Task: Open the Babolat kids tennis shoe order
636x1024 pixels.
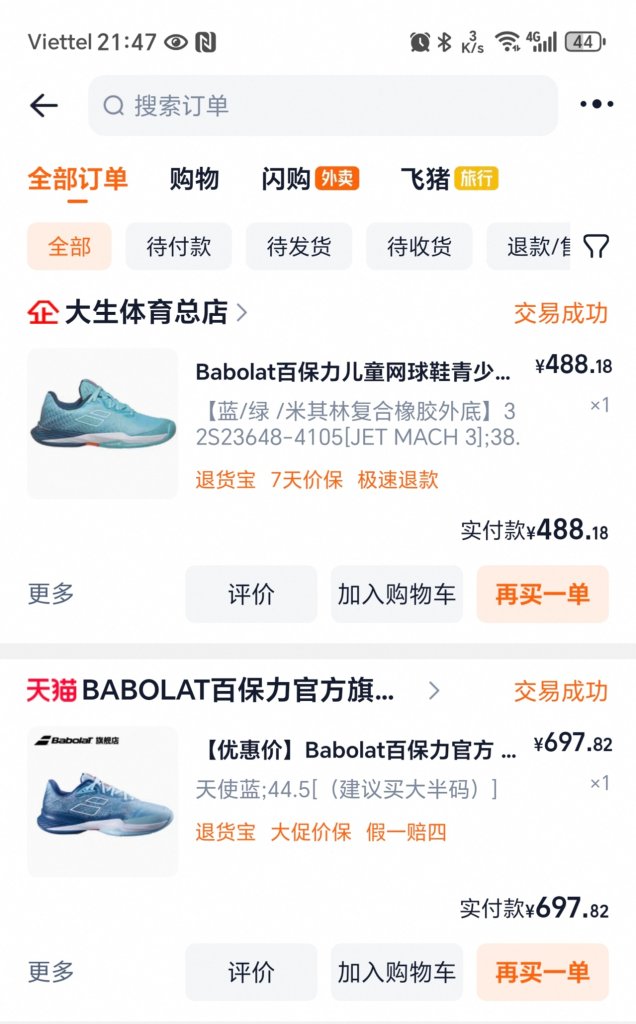Action: point(353,372)
